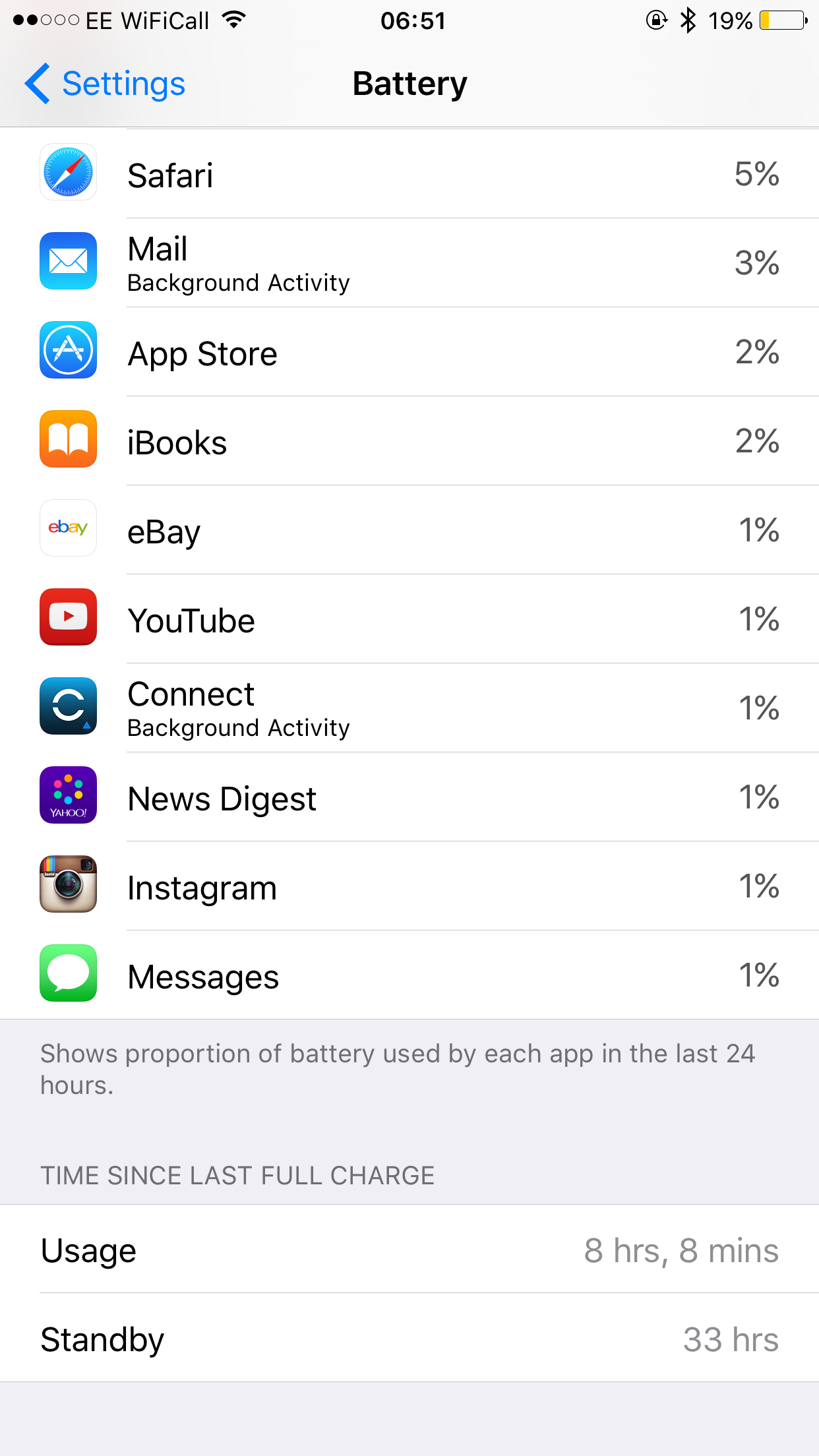Select the iBooks battery row
The width and height of the screenshot is (819, 1456).
click(x=409, y=442)
